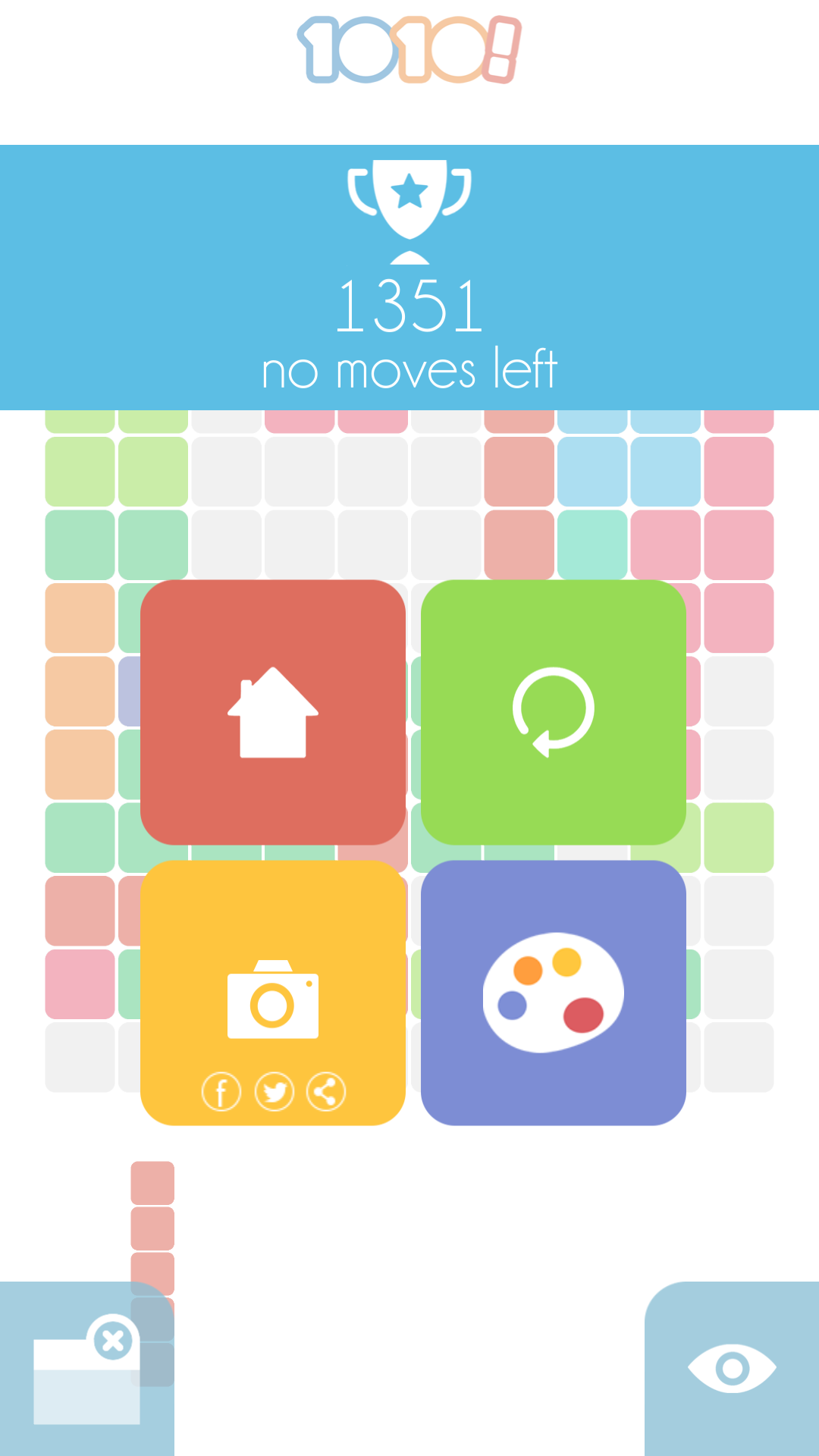The width and height of the screenshot is (819, 1456).
Task: Go to the home menu
Action: (273, 712)
